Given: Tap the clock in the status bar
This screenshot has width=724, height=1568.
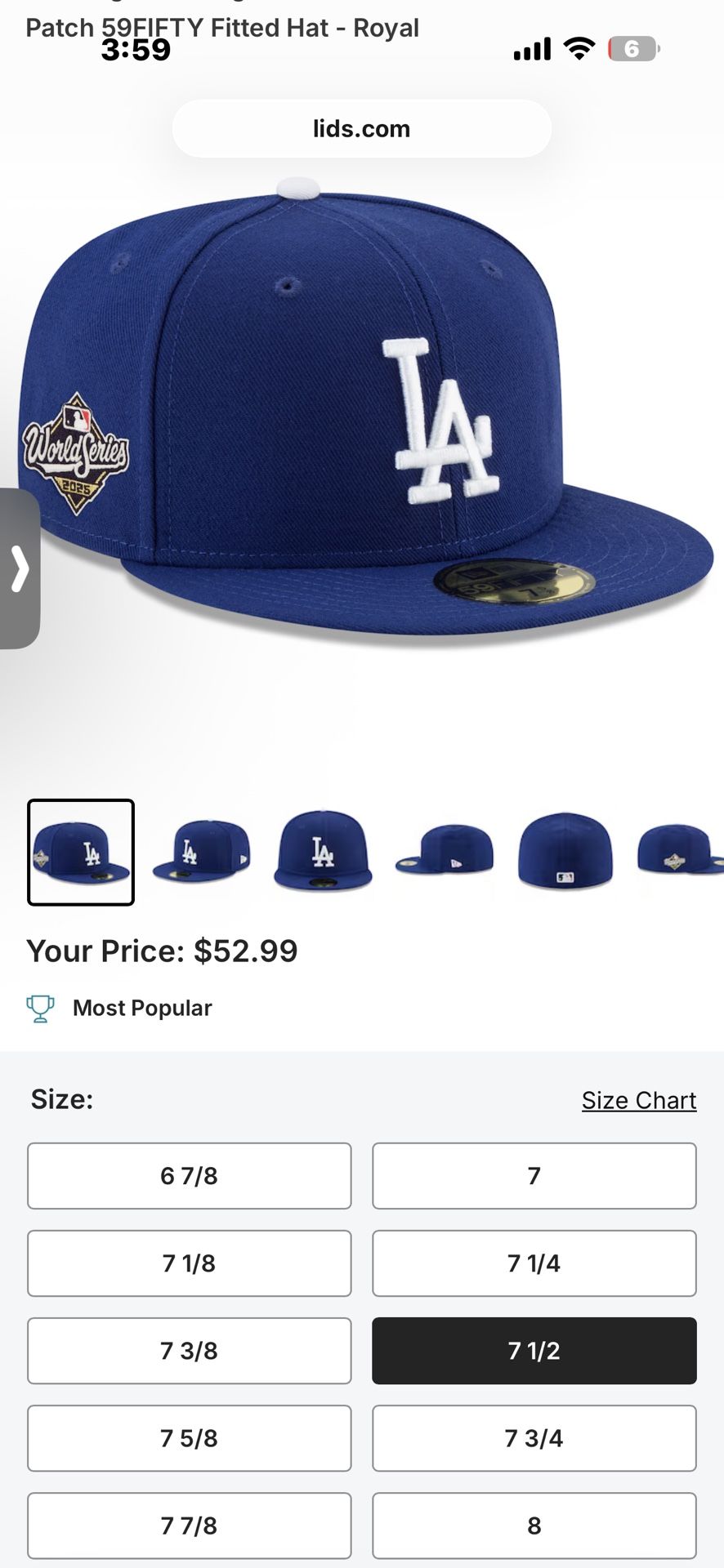Looking at the screenshot, I should coord(137,48).
